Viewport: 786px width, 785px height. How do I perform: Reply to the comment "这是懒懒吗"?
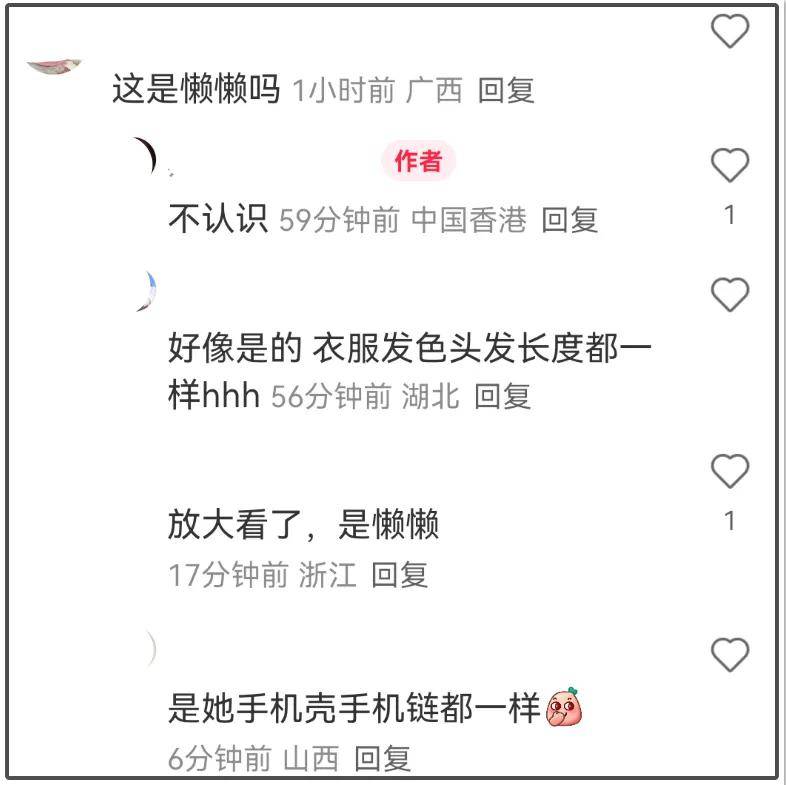pos(506,91)
